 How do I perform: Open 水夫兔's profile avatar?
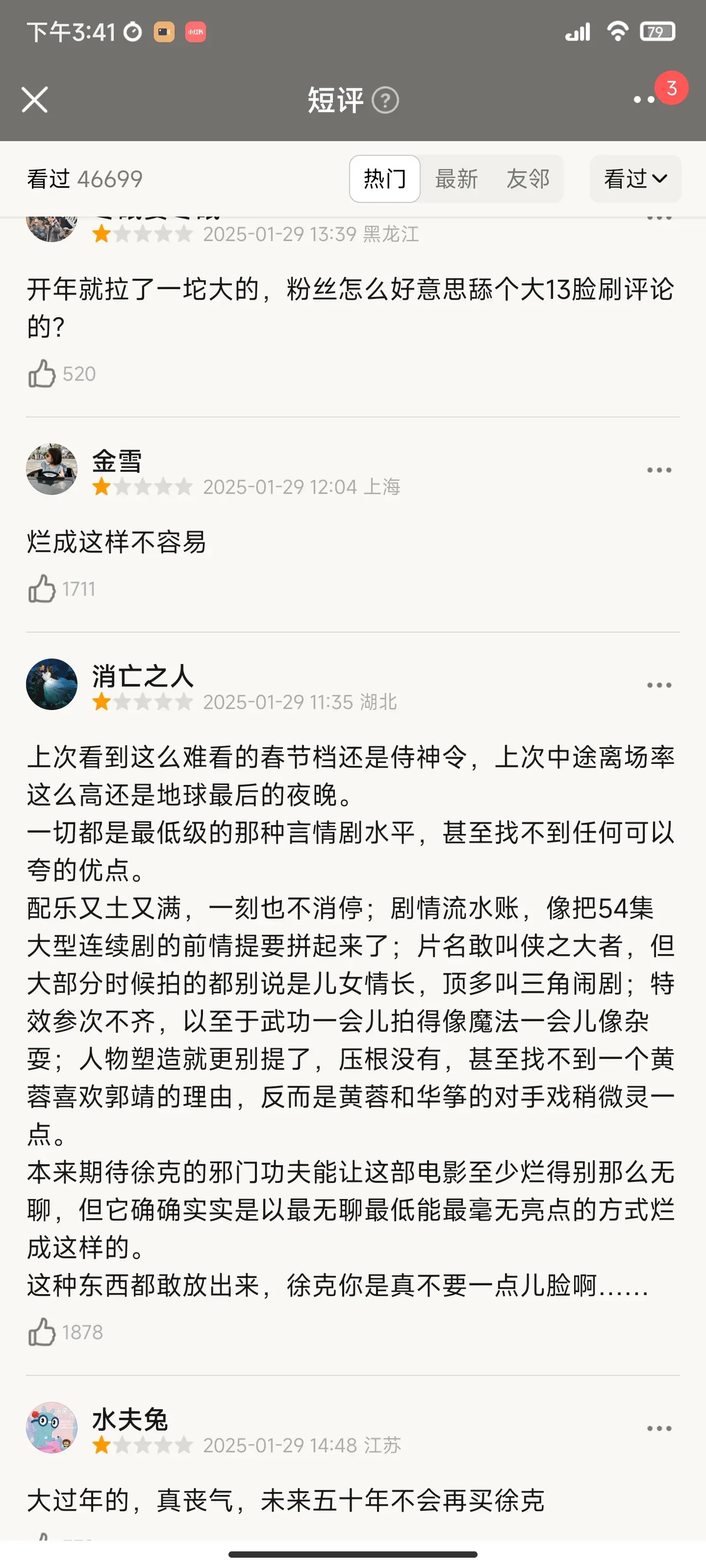point(52,1427)
